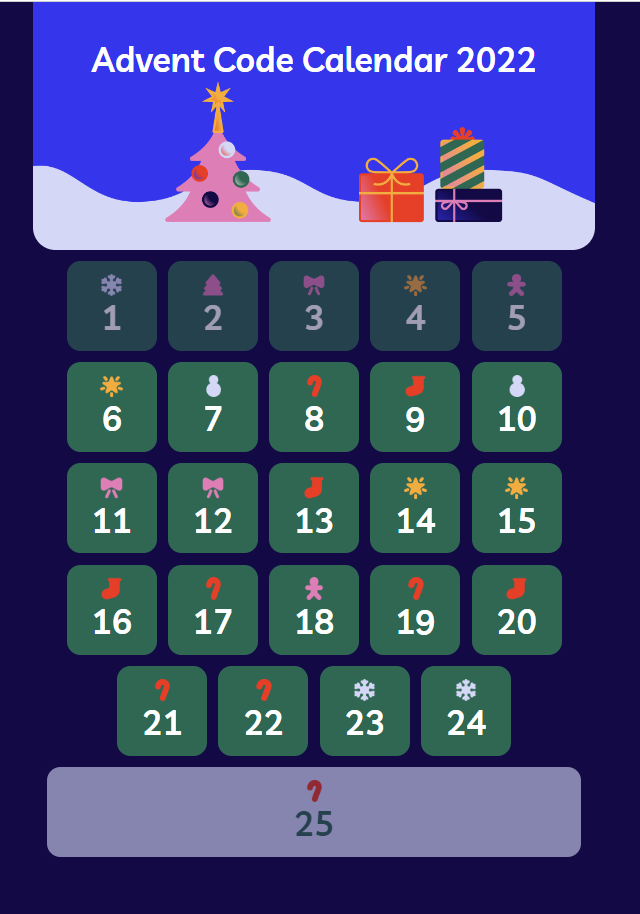Image resolution: width=640 pixels, height=914 pixels.
Task: Open day 6 of the advent calendar
Action: 112,407
